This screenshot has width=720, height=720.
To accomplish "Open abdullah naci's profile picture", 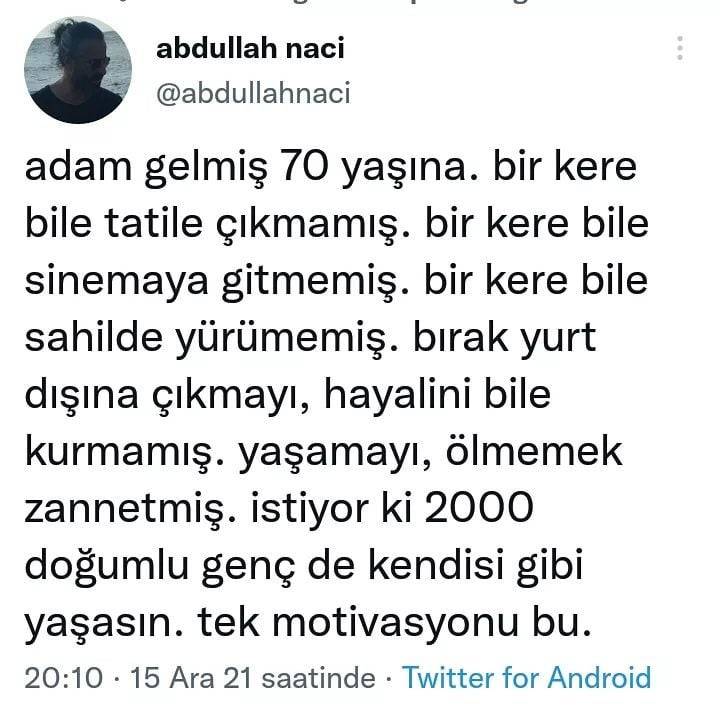I will coord(77,71).
